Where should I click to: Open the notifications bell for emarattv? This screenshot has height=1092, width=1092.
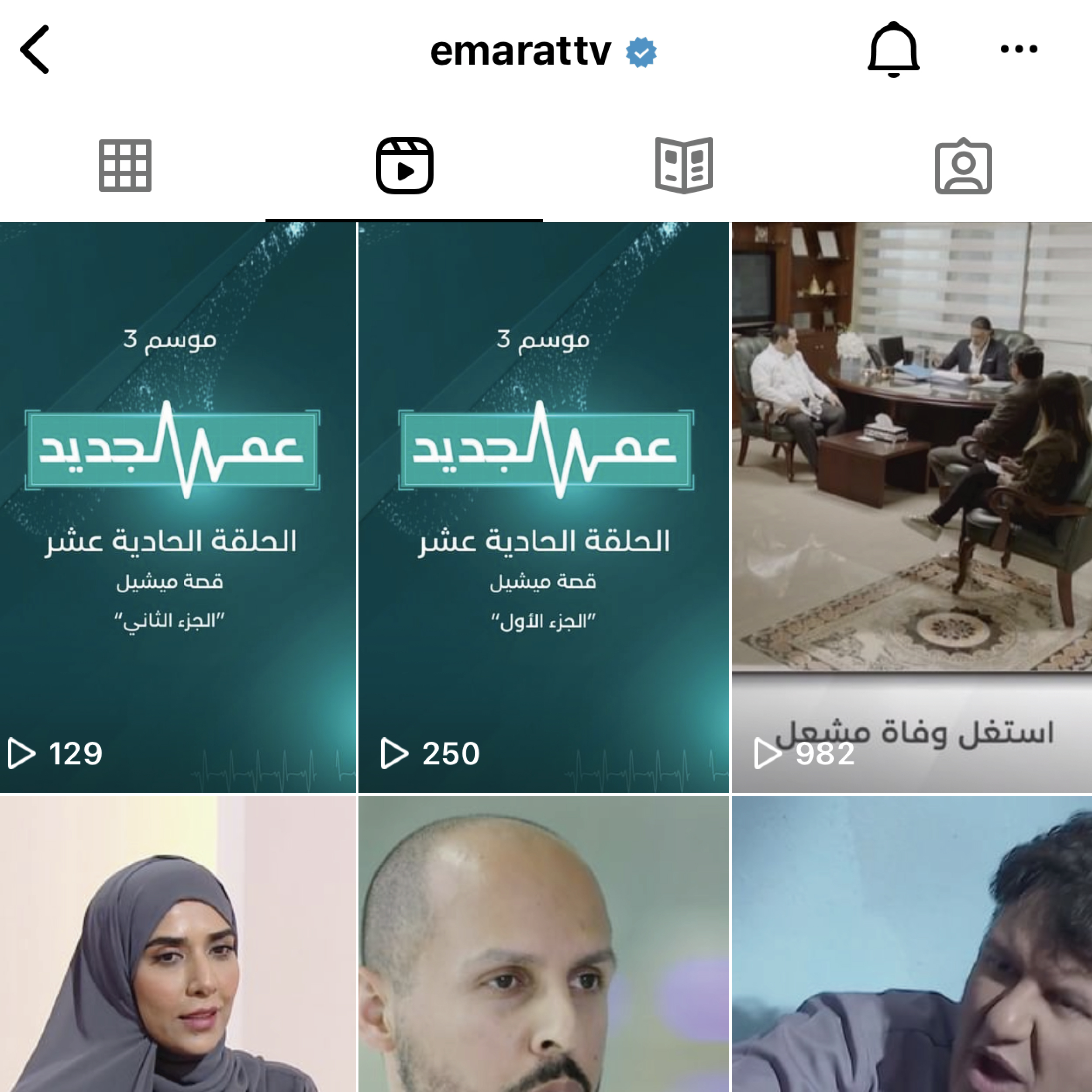[x=893, y=50]
